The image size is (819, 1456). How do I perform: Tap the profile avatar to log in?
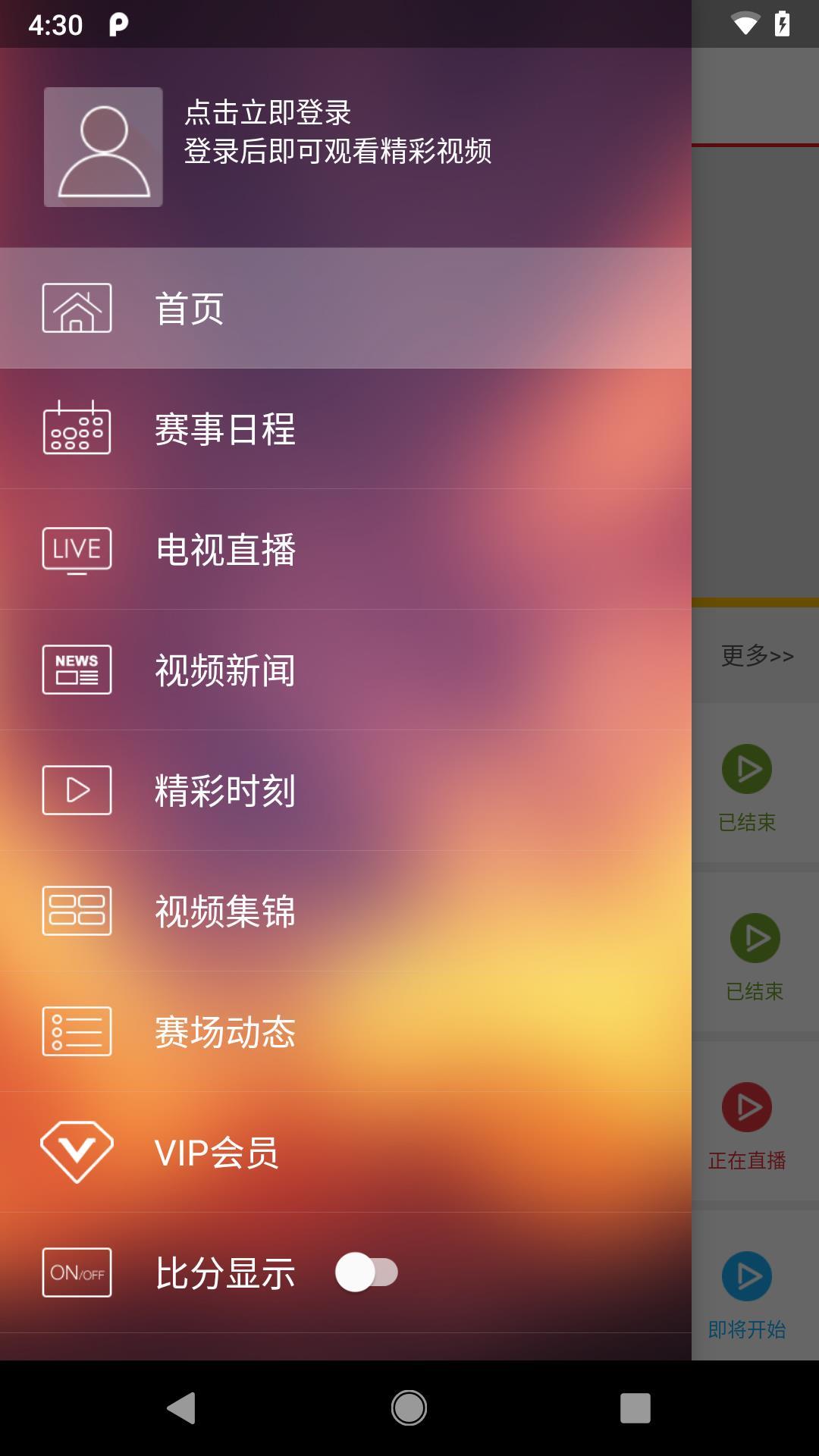tap(103, 147)
